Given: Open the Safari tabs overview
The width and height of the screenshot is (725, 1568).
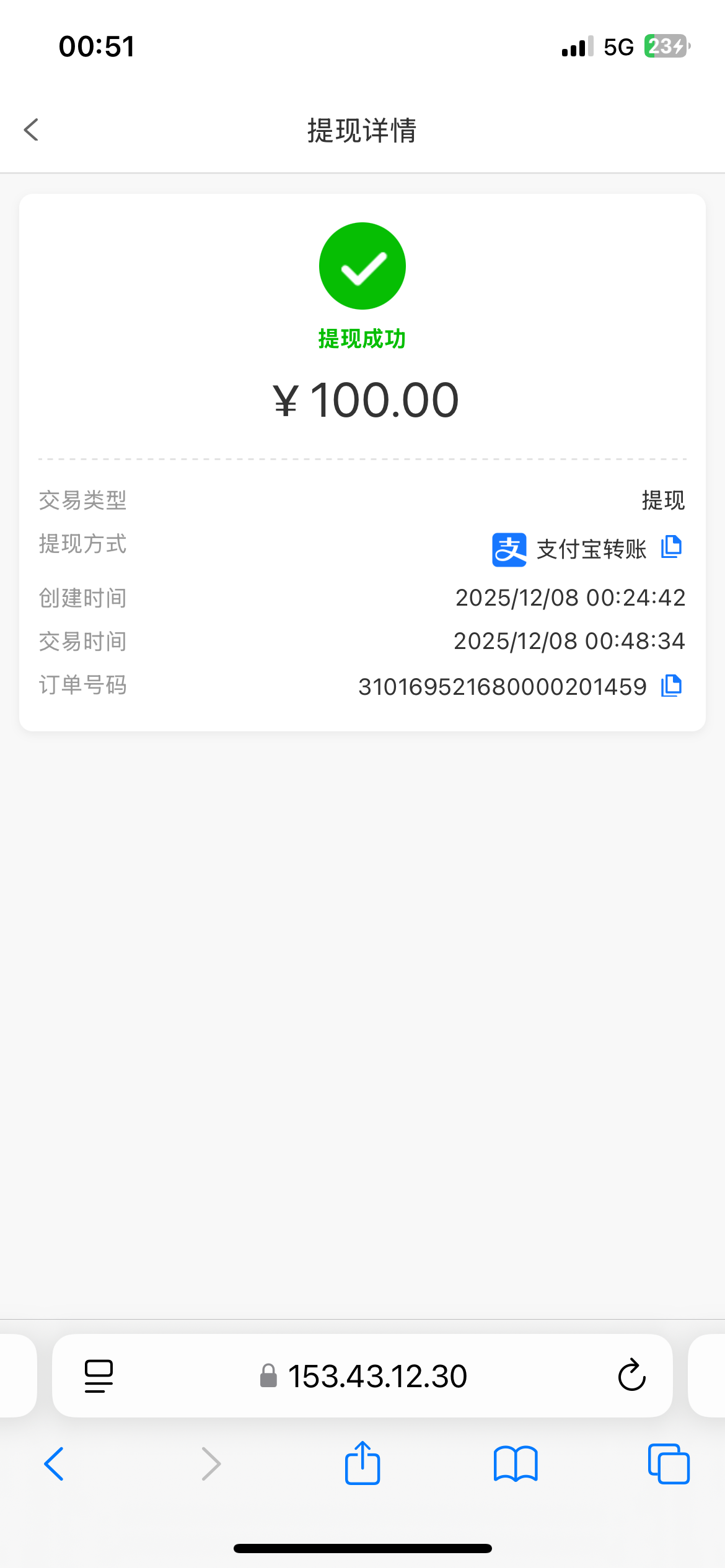Looking at the screenshot, I should coord(668,1464).
